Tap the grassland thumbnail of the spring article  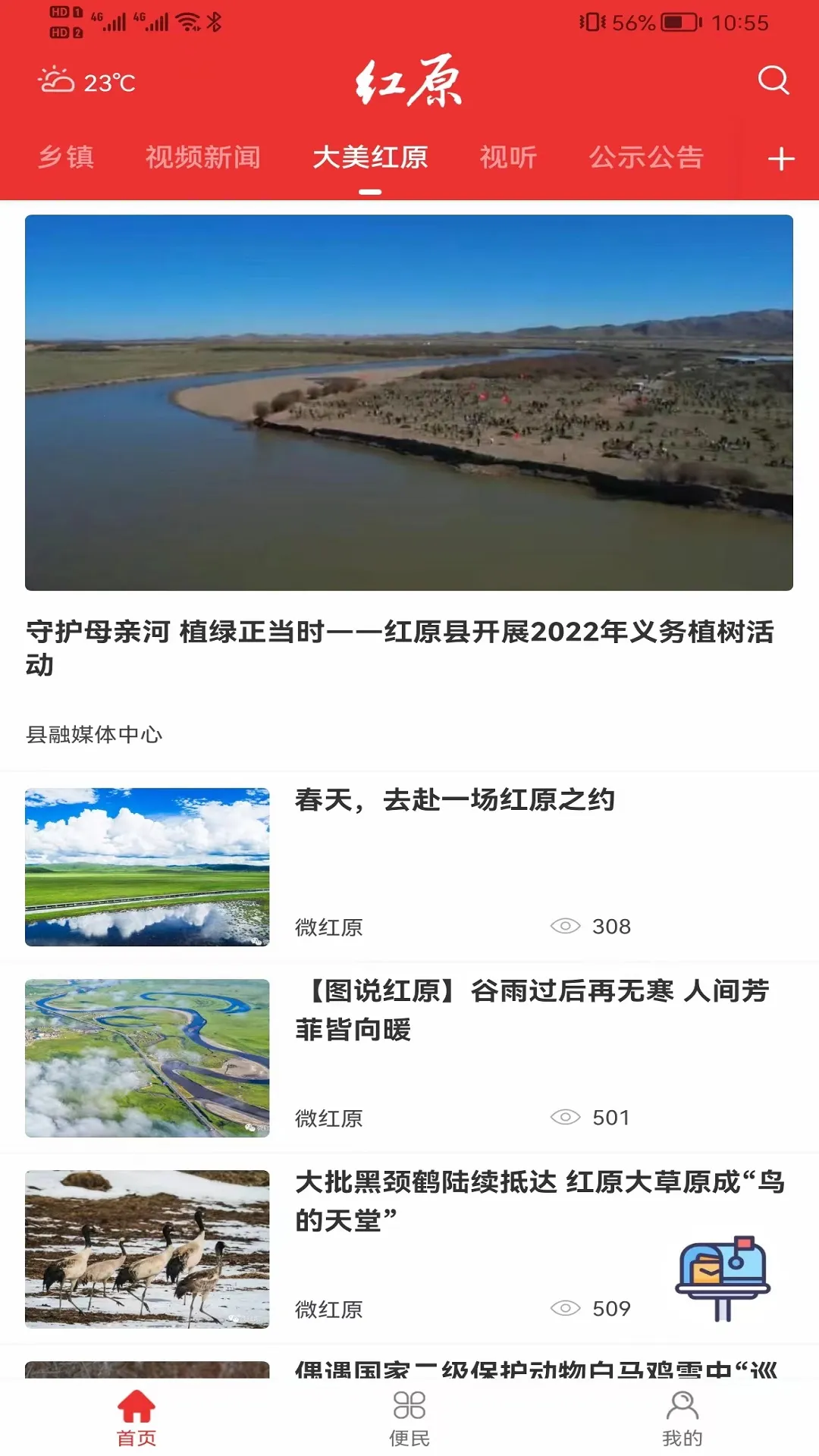pyautogui.click(x=146, y=868)
